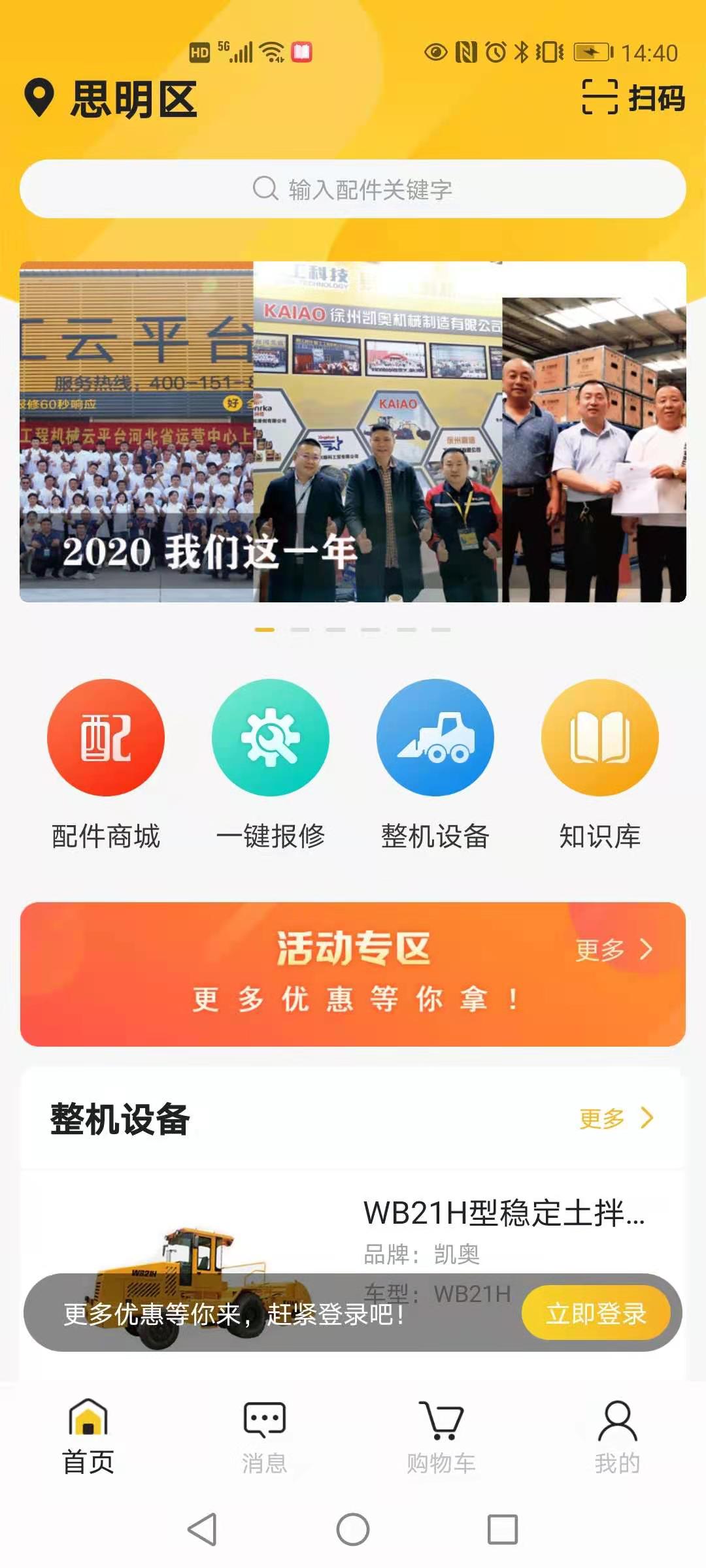
Task: Tap 立即登录 to log in
Action: tap(596, 1313)
